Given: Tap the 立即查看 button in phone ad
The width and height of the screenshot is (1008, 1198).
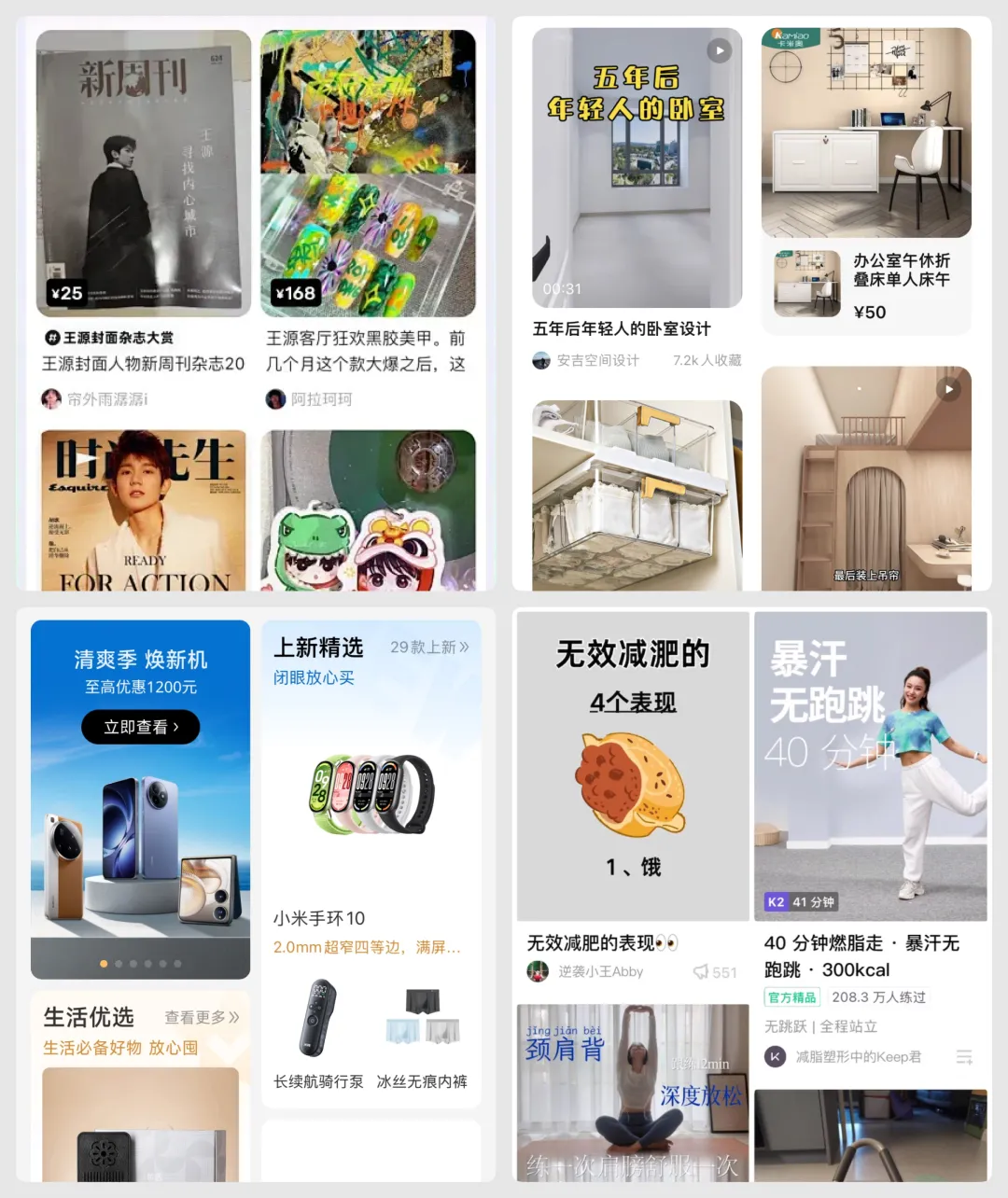Looking at the screenshot, I should 140,727.
